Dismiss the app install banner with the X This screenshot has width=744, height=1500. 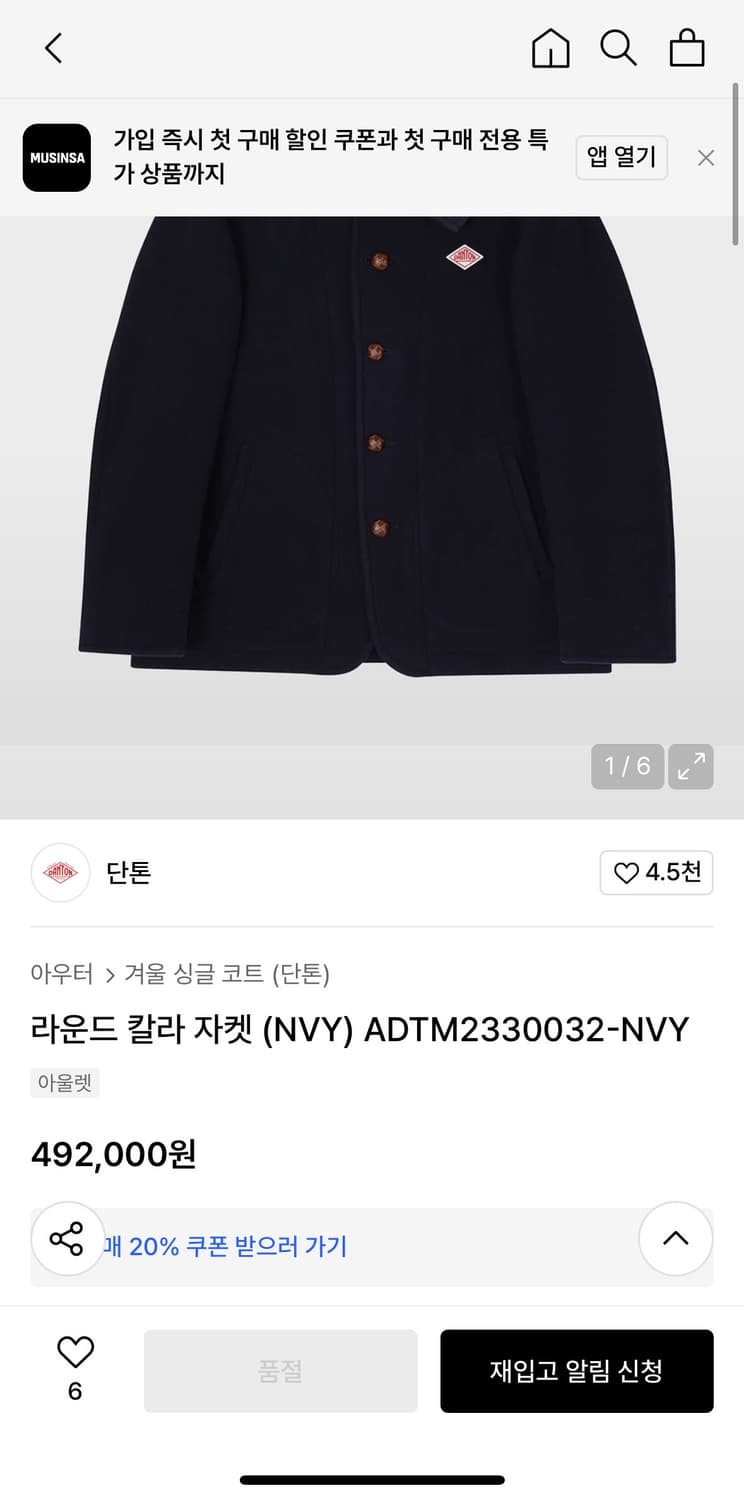[x=706, y=157]
